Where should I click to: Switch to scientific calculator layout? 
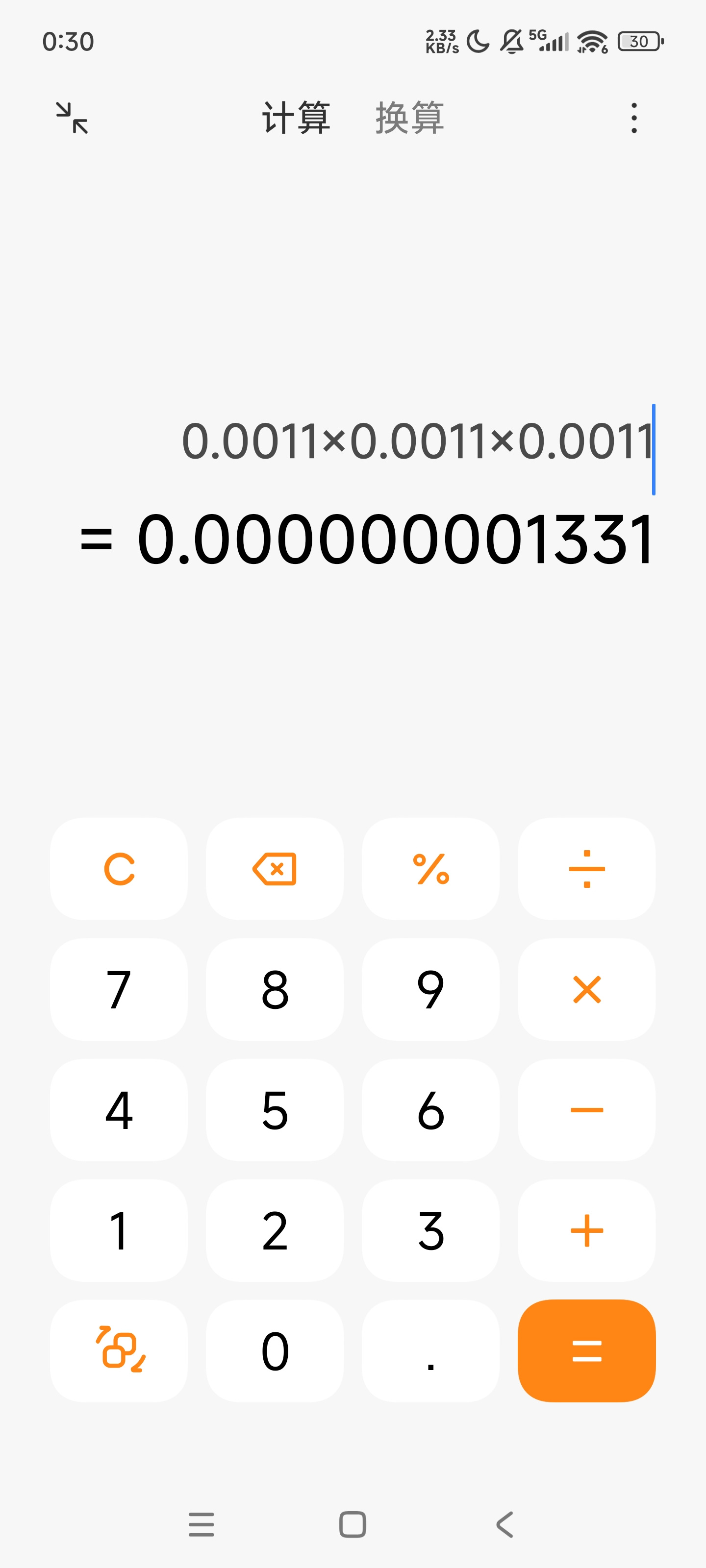coord(119,1351)
